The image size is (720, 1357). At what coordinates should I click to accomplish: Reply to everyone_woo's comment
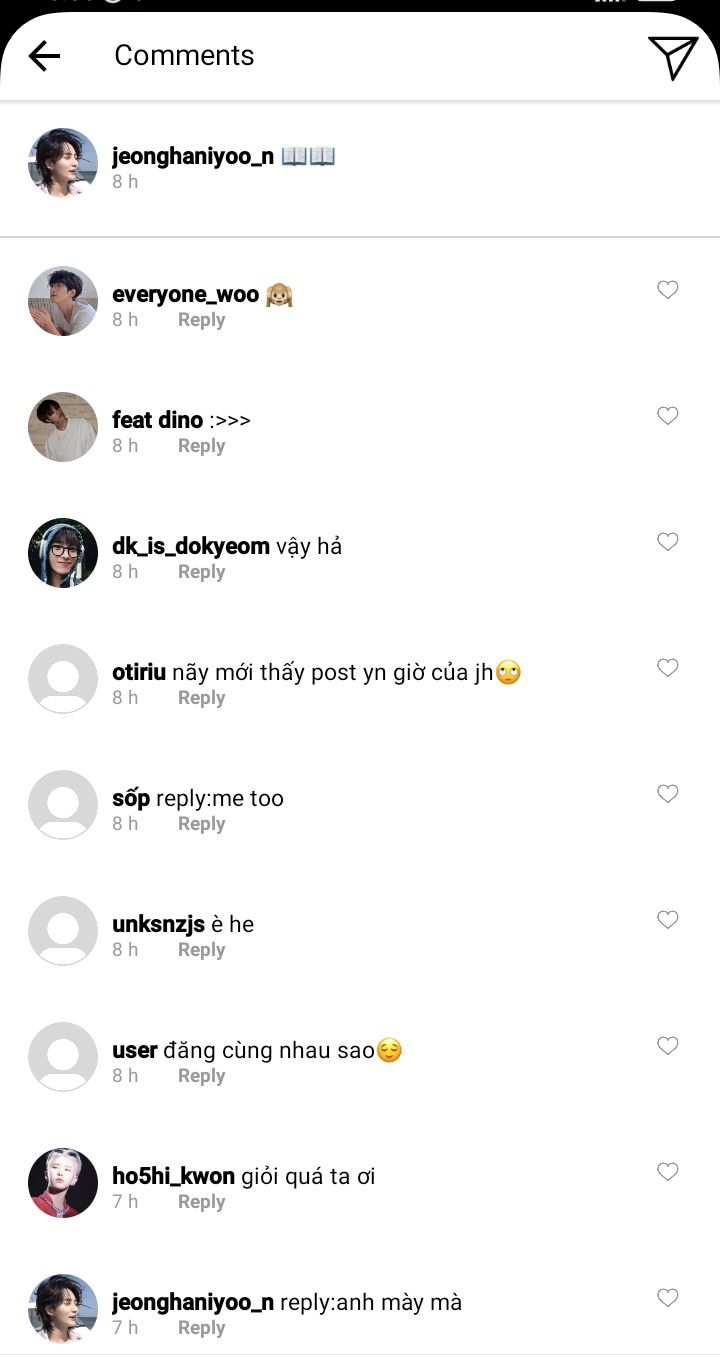coord(201,320)
